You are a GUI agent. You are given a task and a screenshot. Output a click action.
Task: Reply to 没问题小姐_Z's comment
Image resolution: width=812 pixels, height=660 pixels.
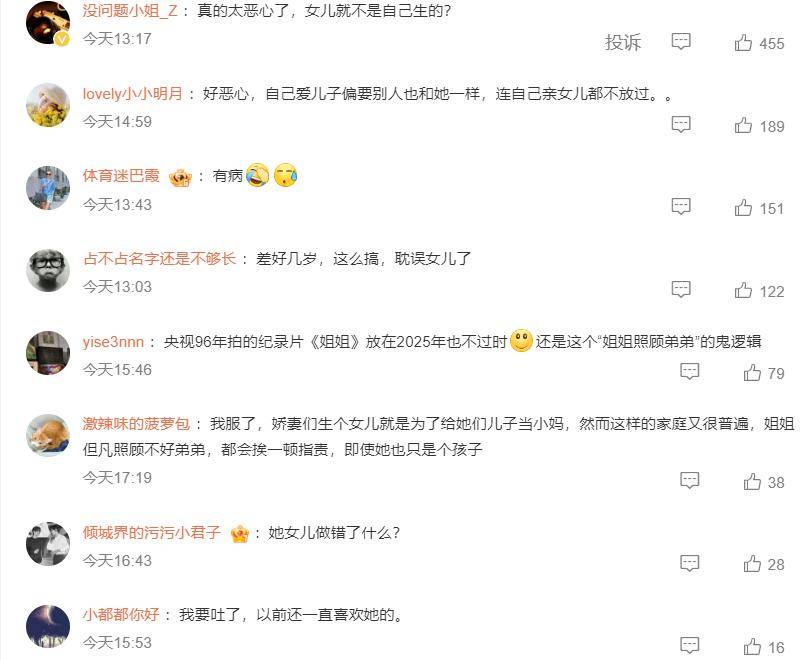681,42
